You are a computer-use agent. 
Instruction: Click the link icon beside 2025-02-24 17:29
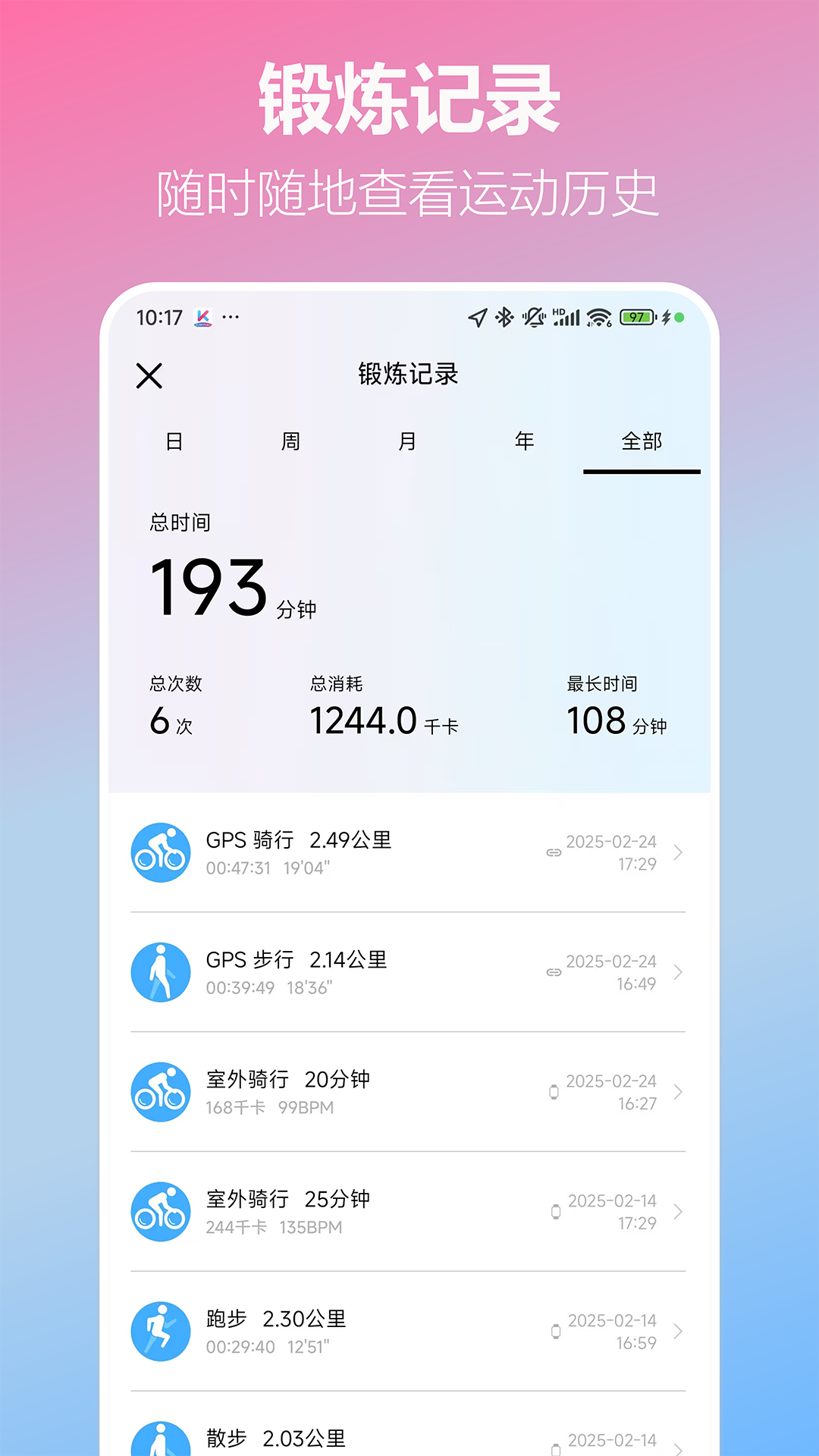pos(553,852)
